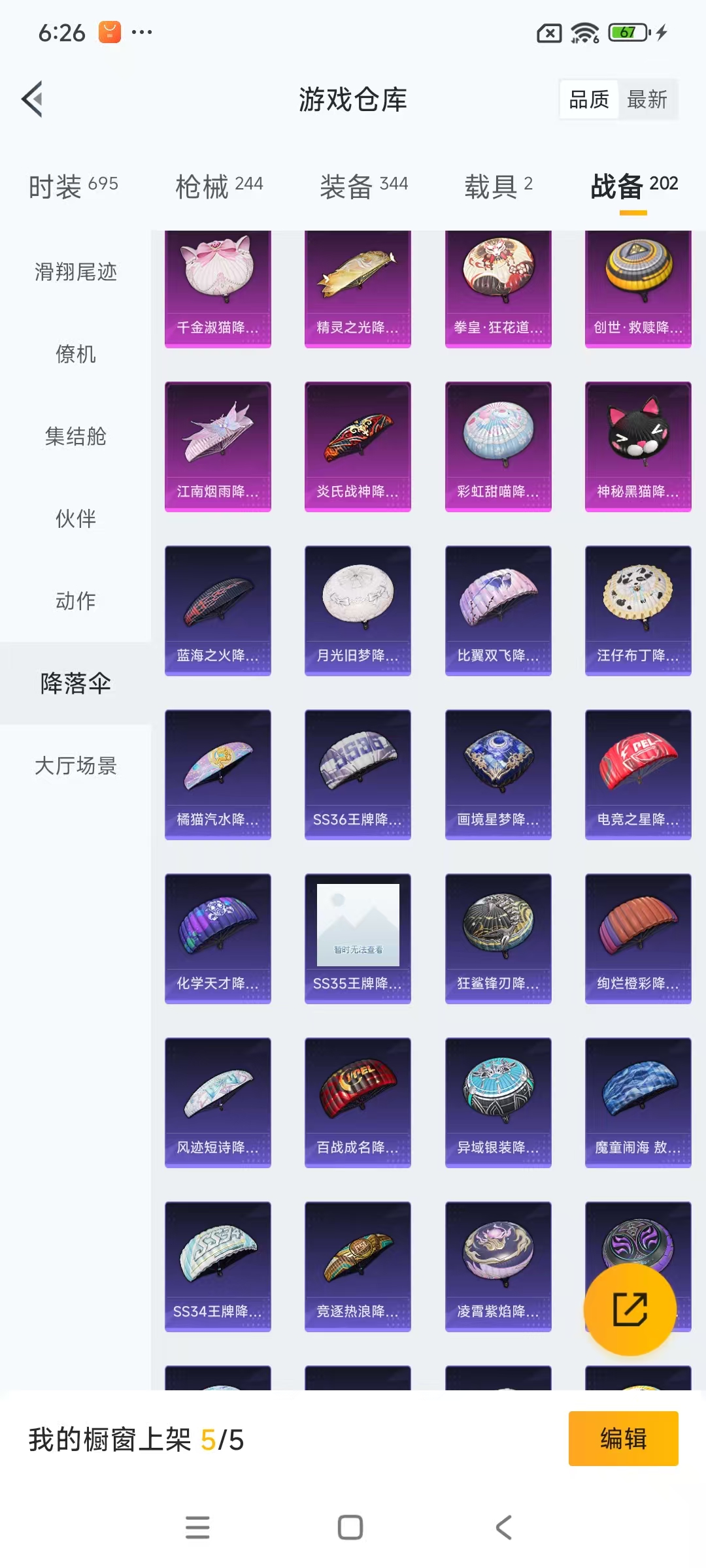Enable sorting by 品质
This screenshot has width=706, height=1568.
(x=587, y=99)
